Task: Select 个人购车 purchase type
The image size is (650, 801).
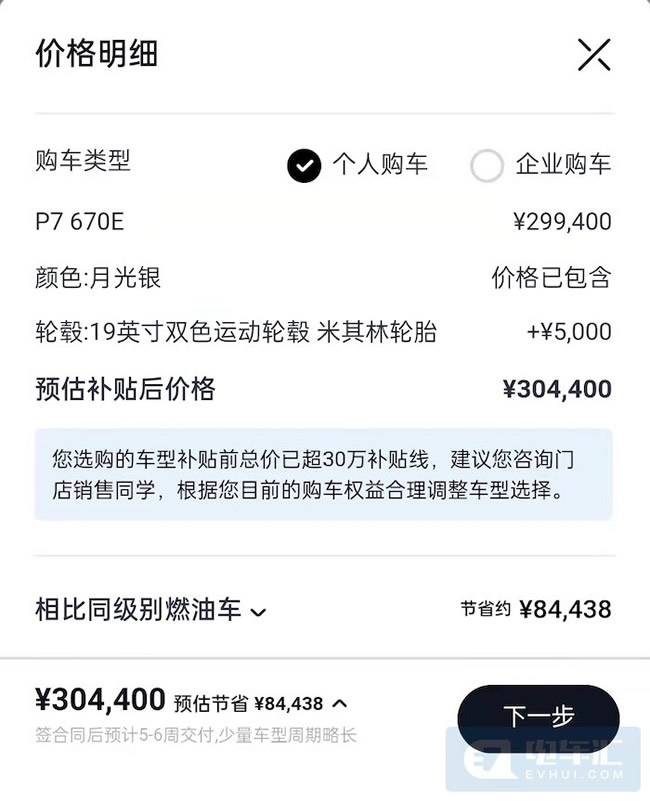Action: pos(304,165)
